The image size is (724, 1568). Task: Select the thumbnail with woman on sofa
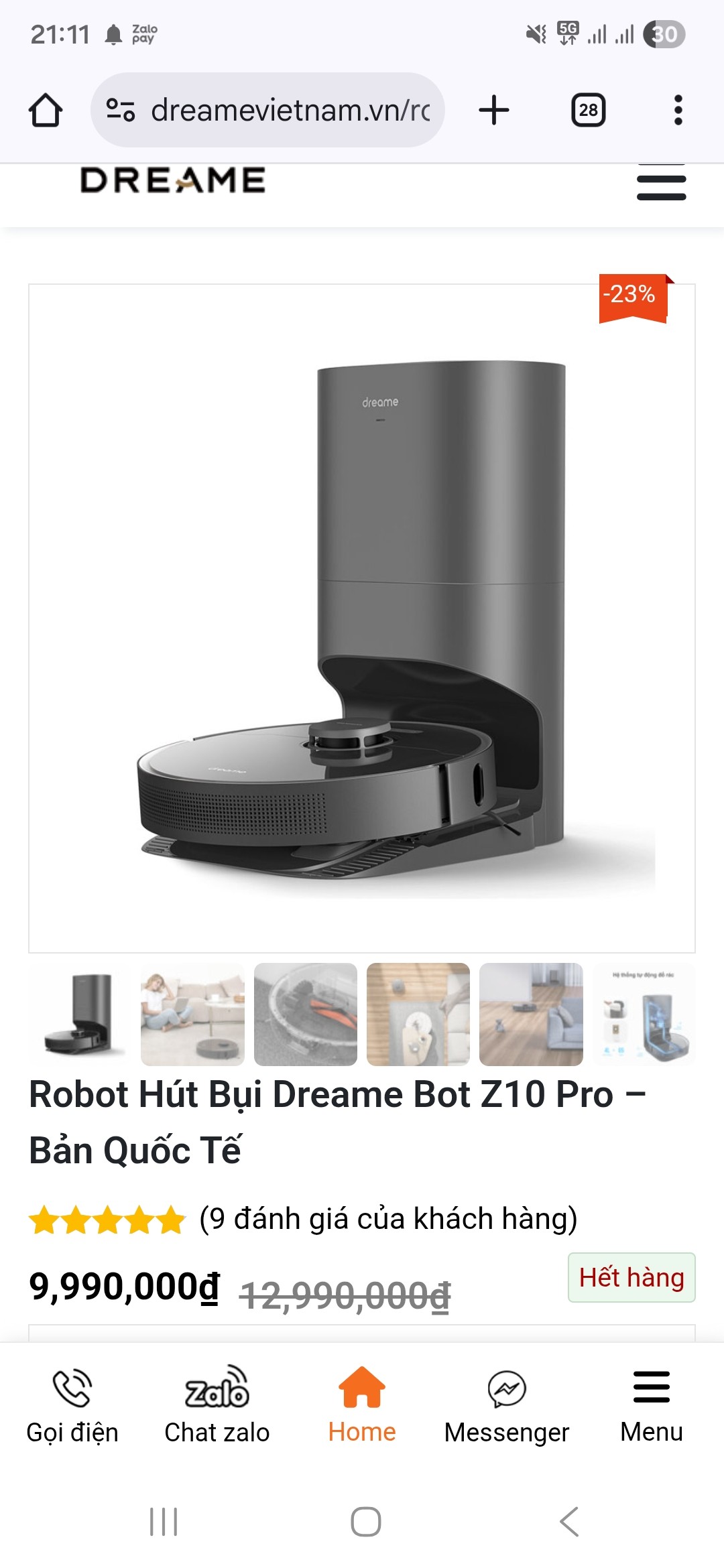coord(192,1015)
